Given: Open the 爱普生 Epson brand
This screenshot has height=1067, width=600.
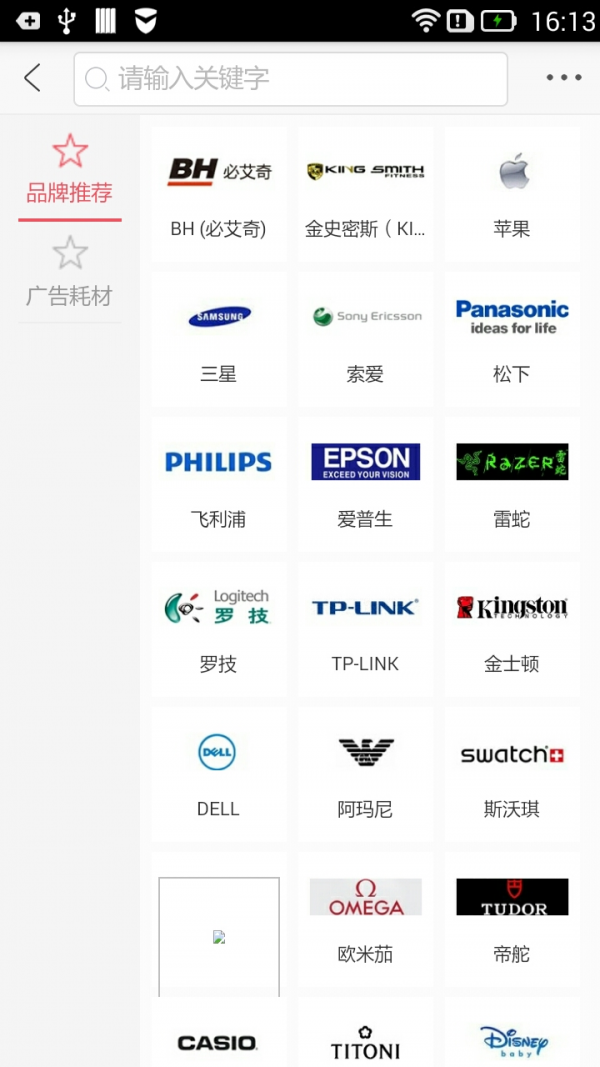Looking at the screenshot, I should (365, 485).
